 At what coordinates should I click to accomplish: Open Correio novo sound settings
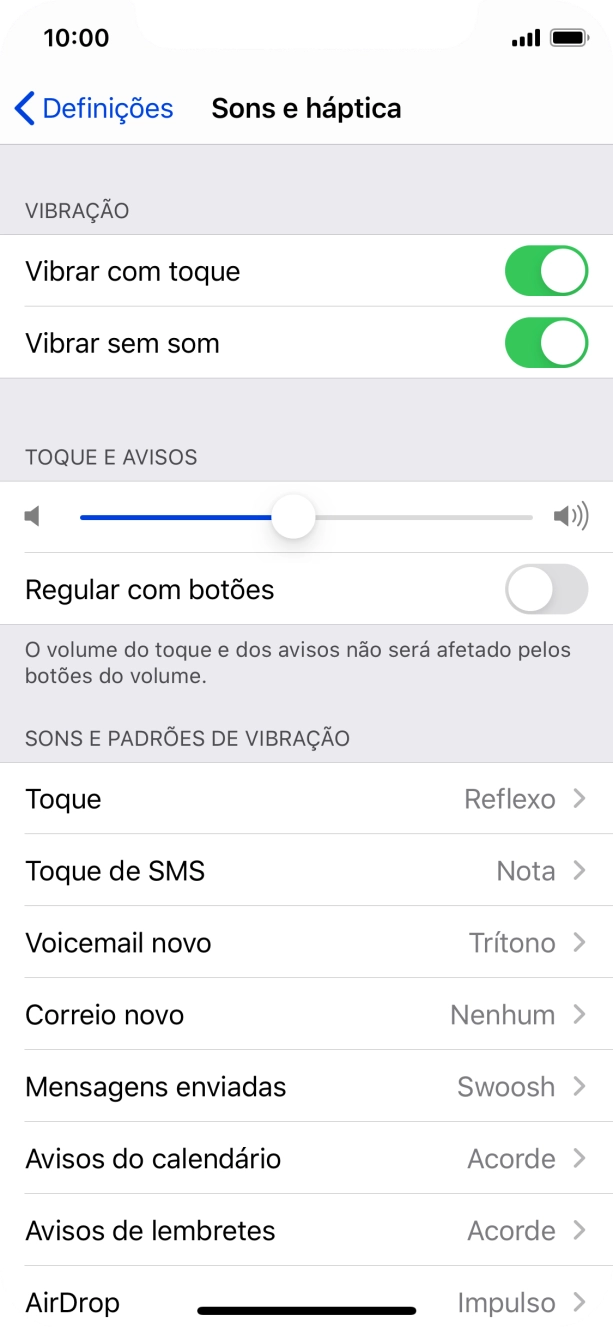point(306,1015)
